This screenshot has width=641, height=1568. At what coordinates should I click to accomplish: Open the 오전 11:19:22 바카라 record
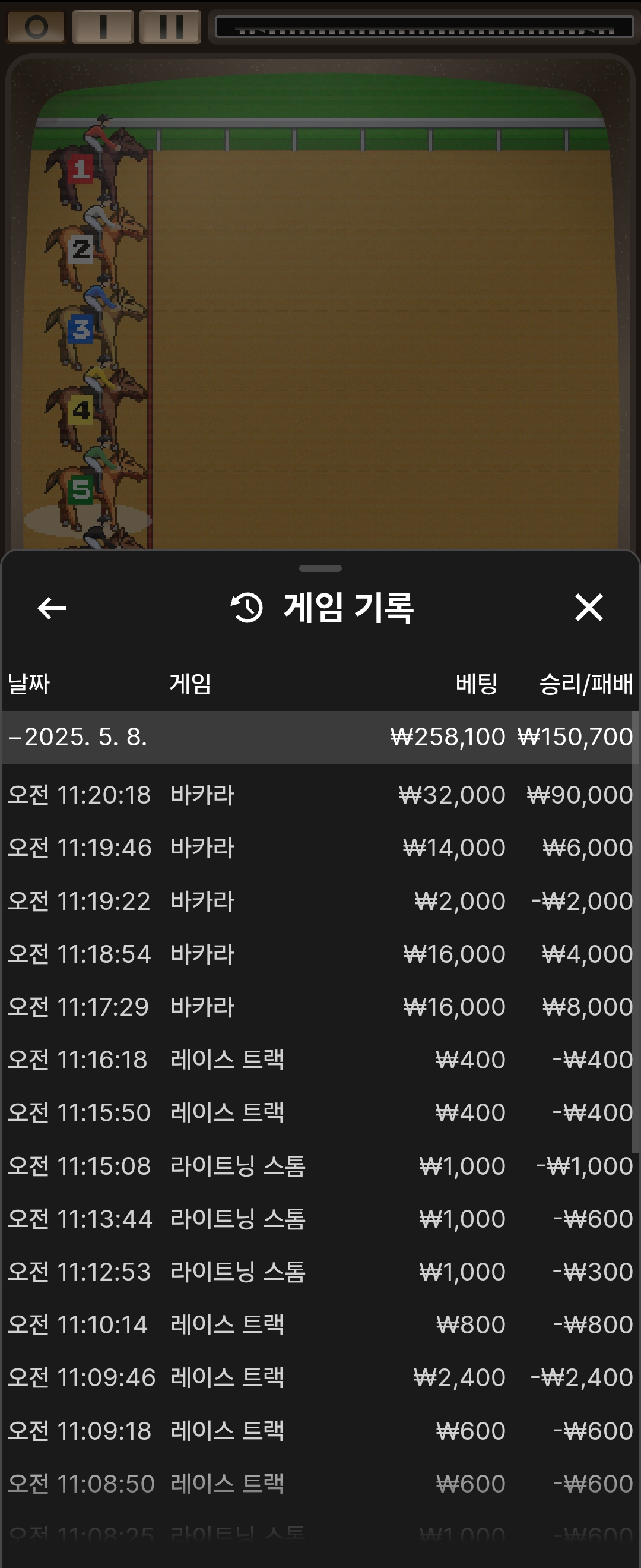tap(320, 900)
